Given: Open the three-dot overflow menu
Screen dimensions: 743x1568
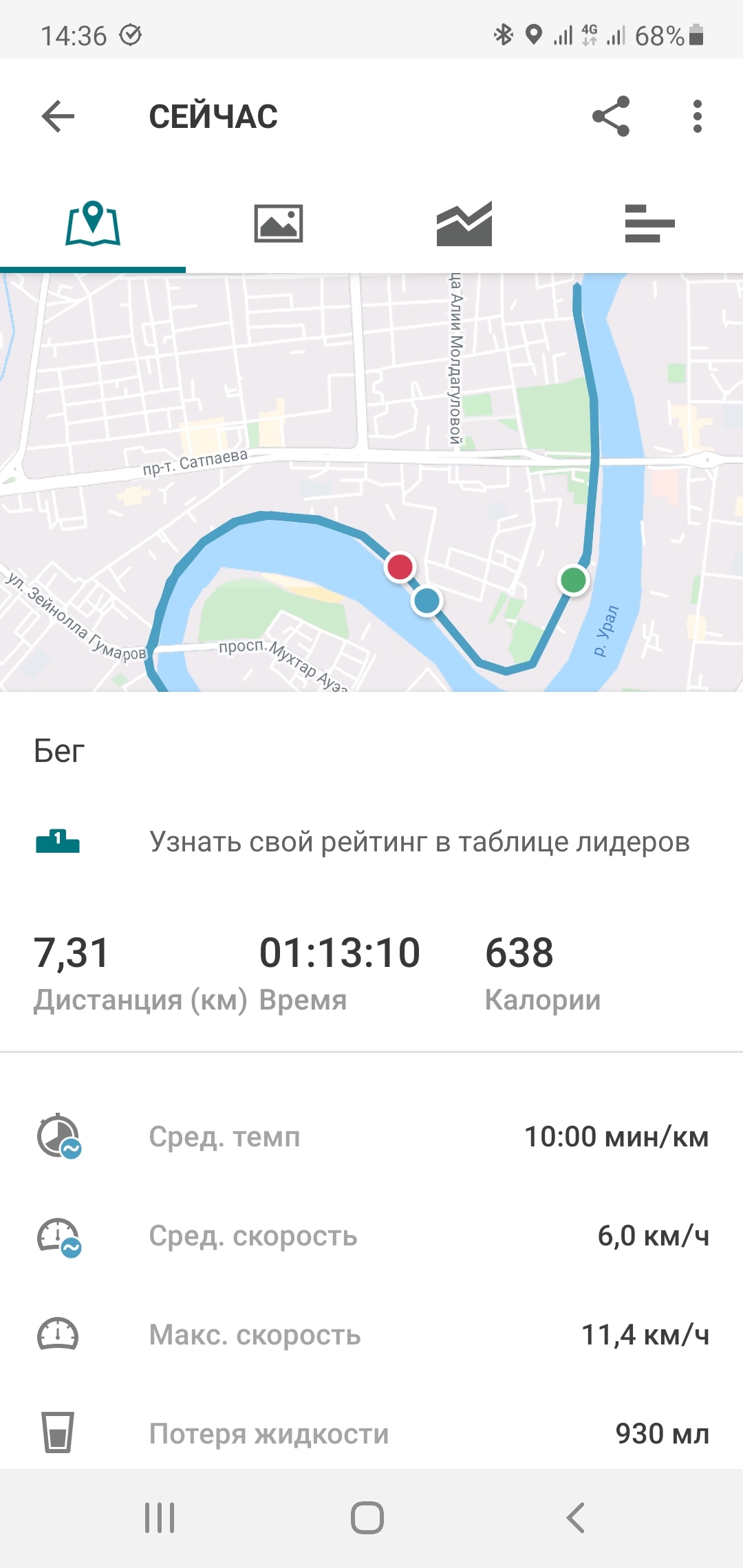Looking at the screenshot, I should (697, 116).
